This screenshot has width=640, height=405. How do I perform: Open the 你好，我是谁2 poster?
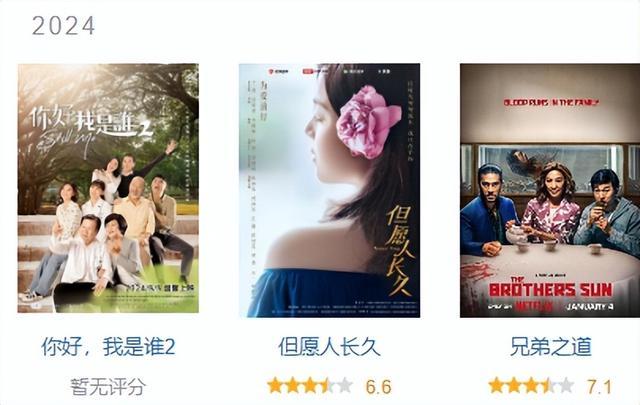pos(108,189)
